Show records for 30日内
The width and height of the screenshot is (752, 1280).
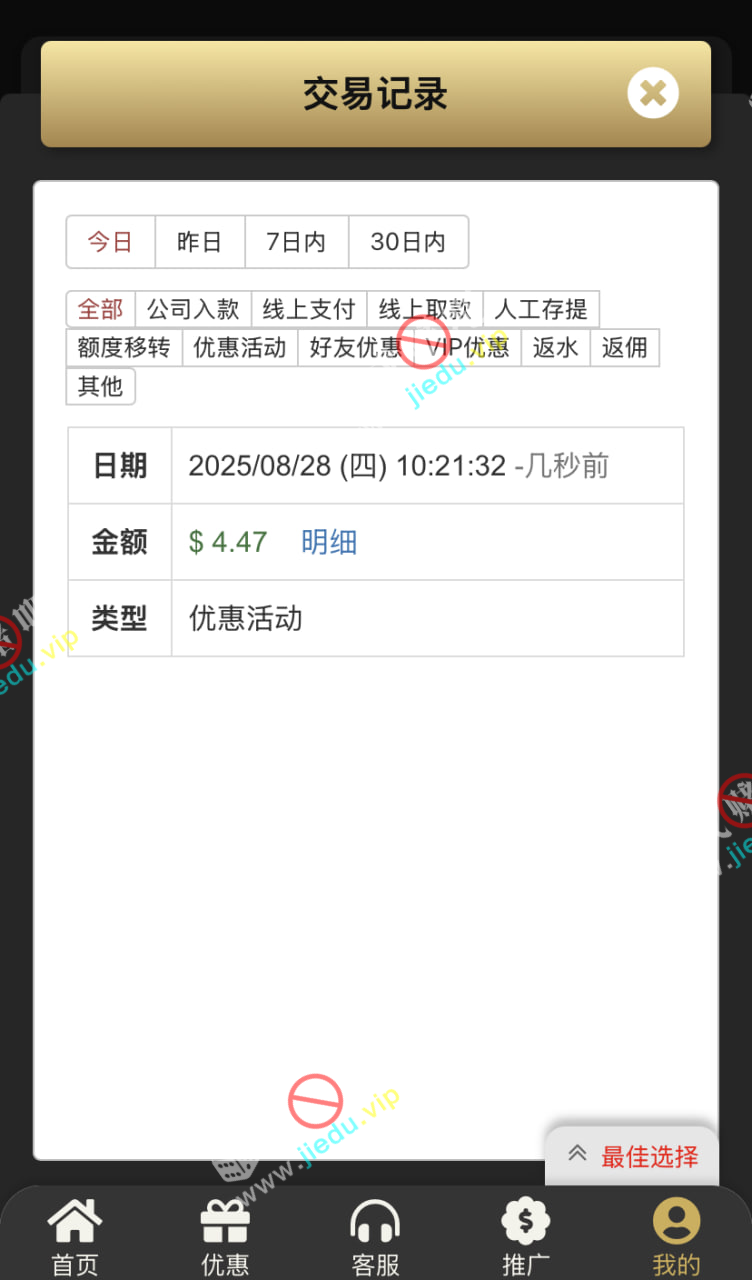tap(408, 242)
